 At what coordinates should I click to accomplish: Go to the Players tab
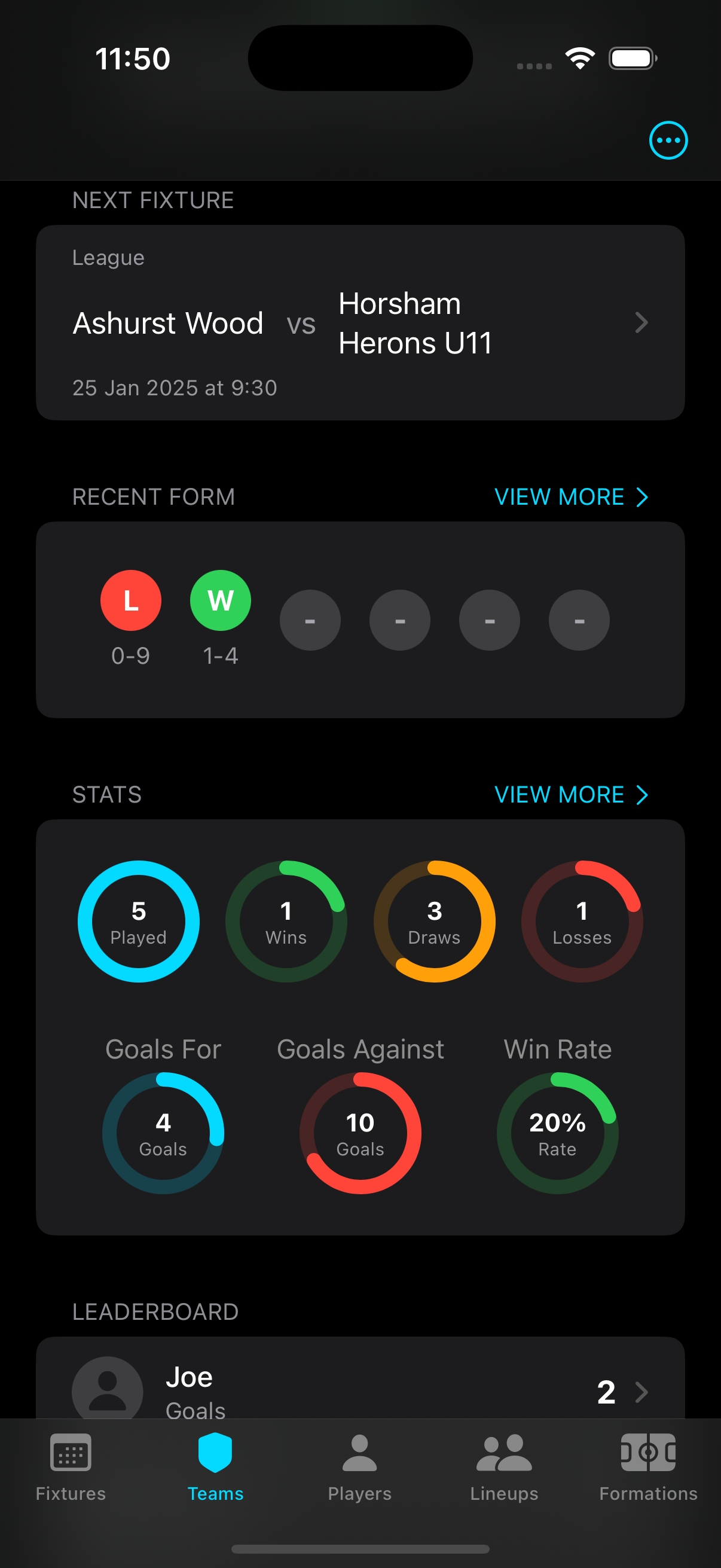[x=359, y=1467]
